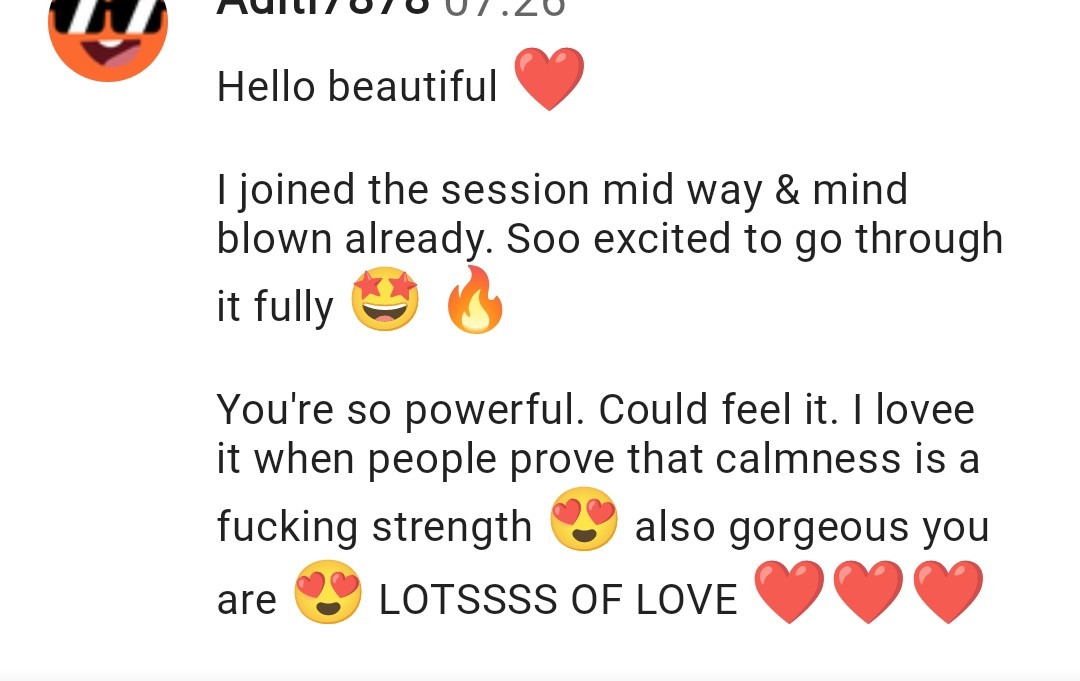Open the commenter's orange profile avatar
This screenshot has height=681, width=1080.
click(x=107, y=35)
